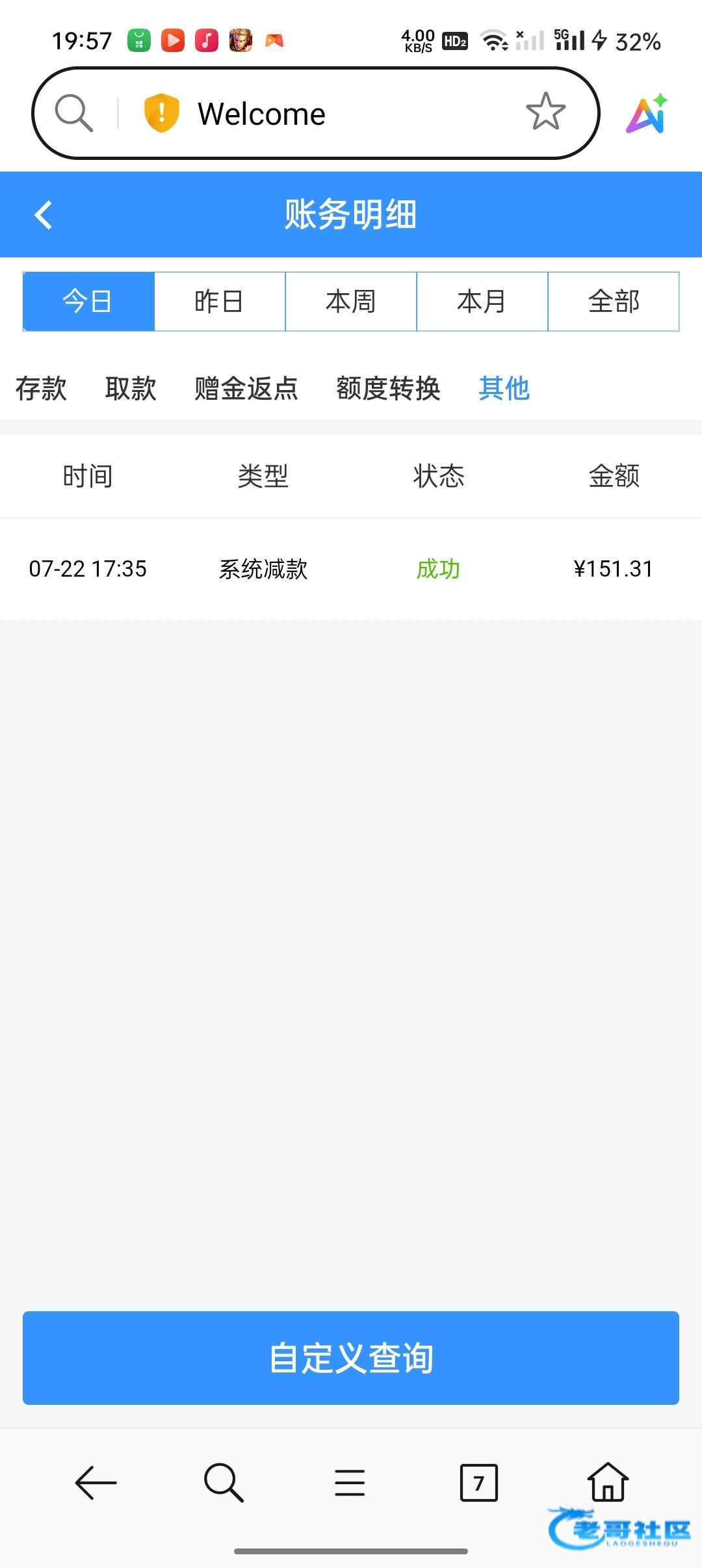Go to the browser home page

608,1482
